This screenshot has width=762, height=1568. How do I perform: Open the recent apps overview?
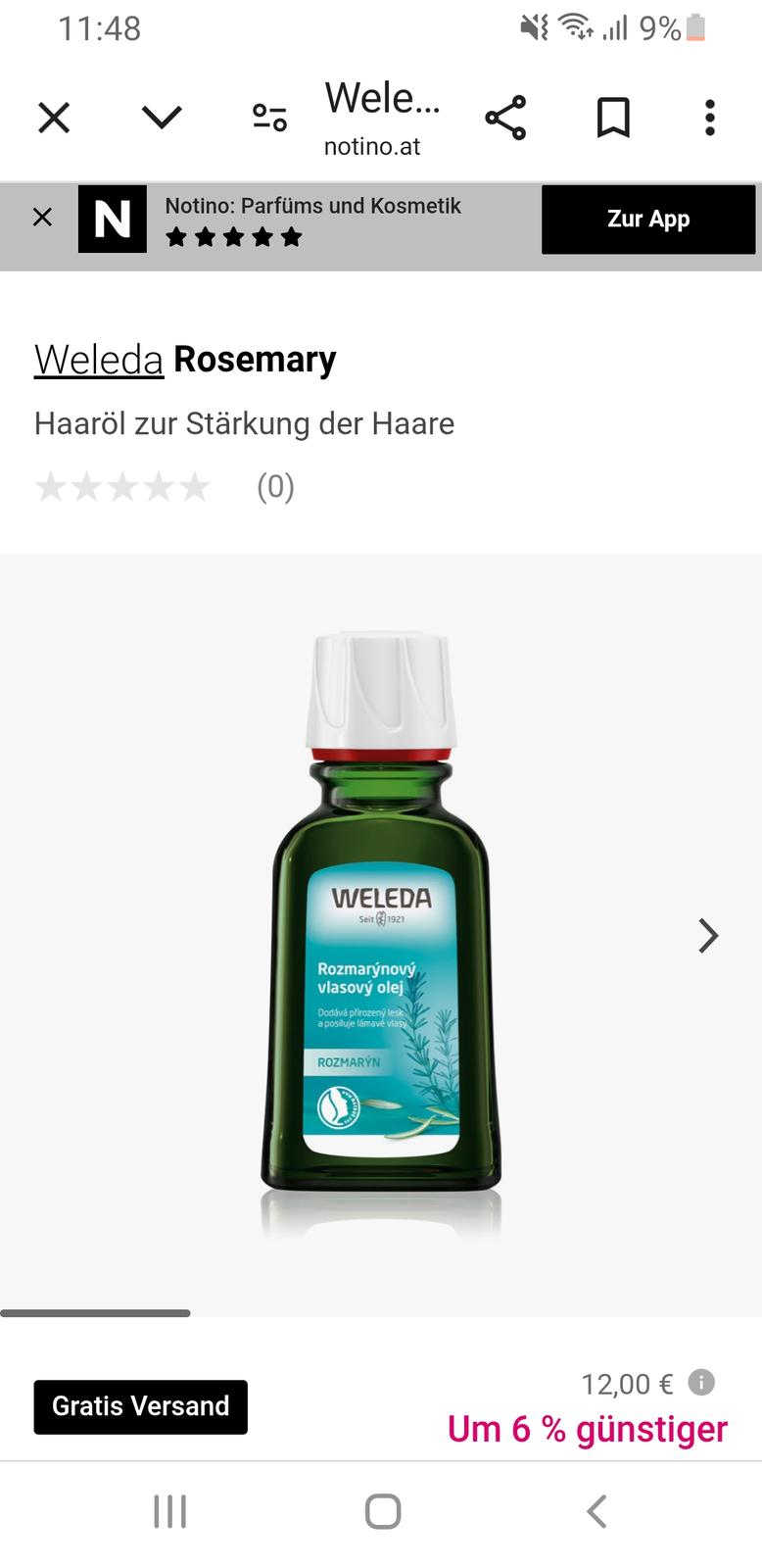tap(169, 1511)
